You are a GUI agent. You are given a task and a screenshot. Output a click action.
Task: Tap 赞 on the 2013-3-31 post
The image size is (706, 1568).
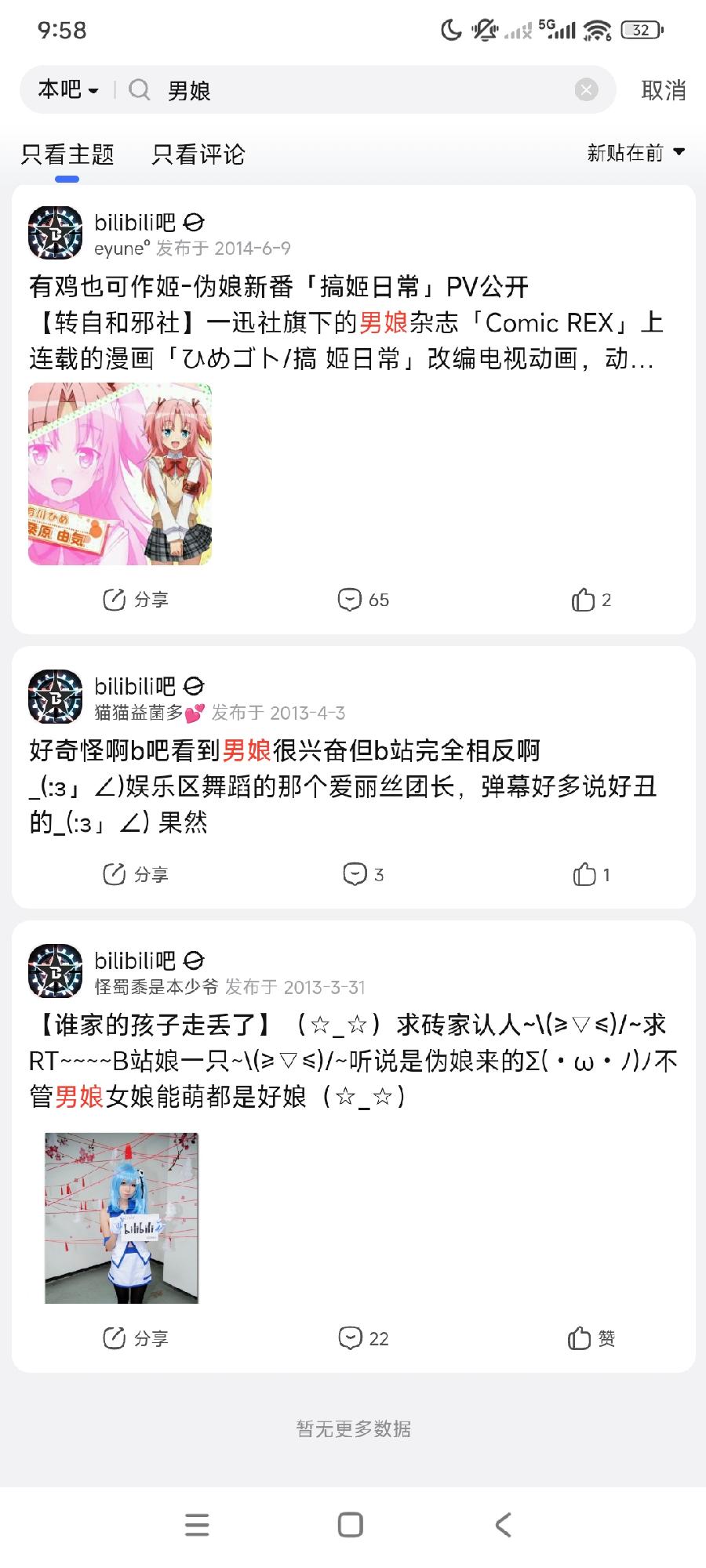[591, 1338]
